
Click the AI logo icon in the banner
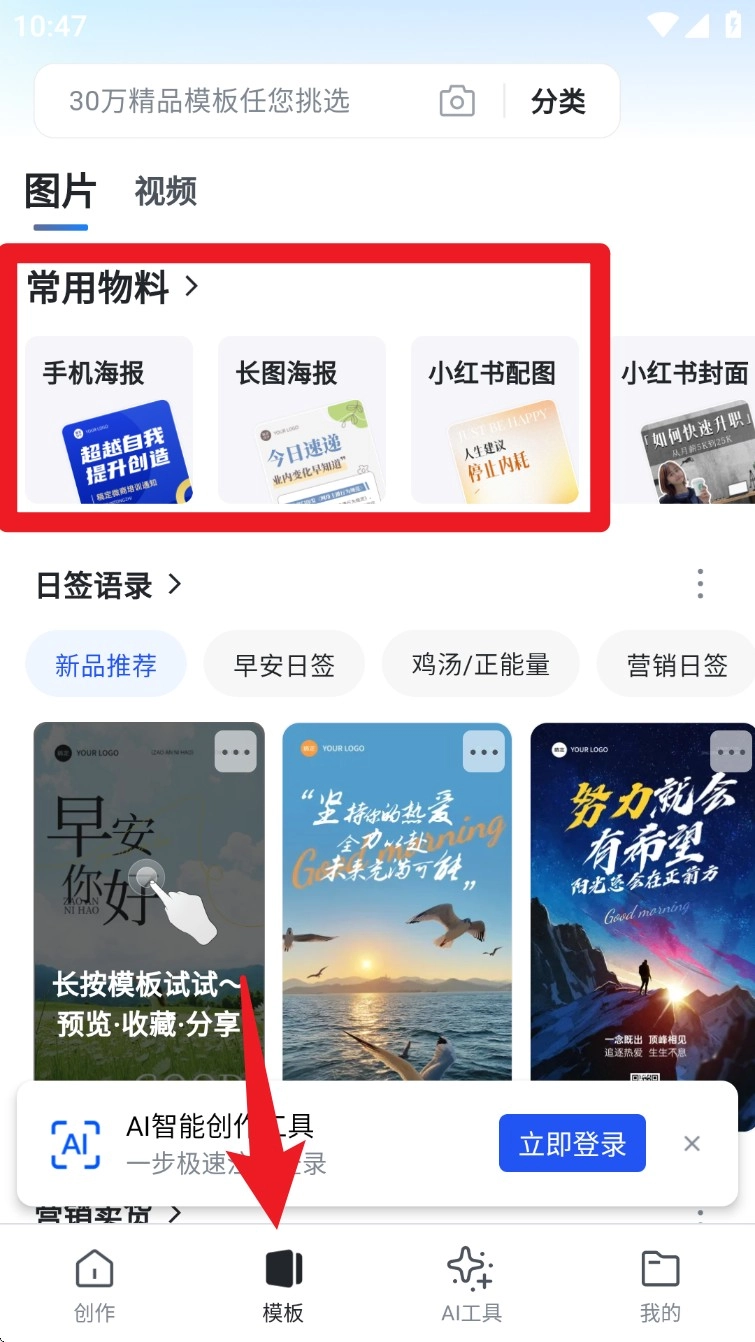click(78, 1143)
